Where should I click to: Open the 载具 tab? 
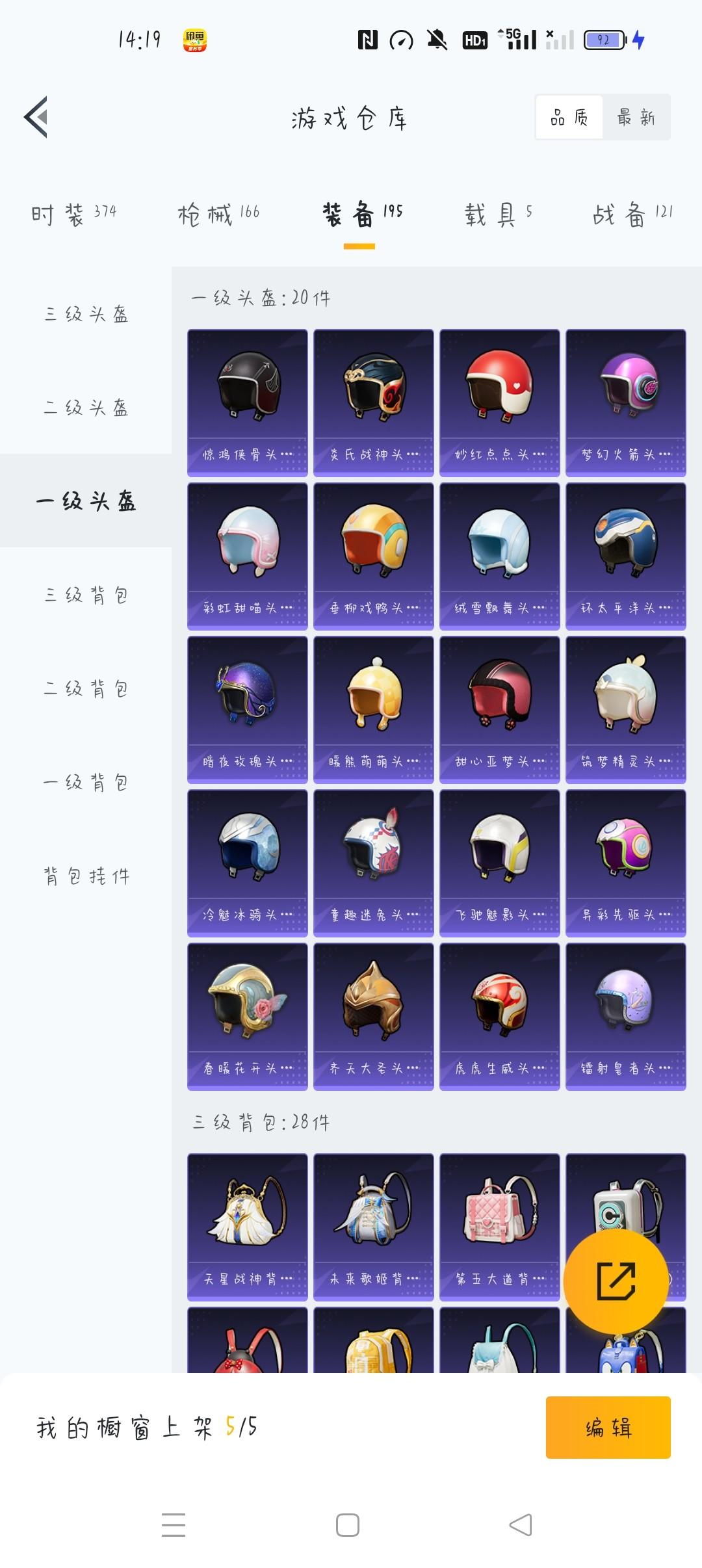pyautogui.click(x=498, y=213)
